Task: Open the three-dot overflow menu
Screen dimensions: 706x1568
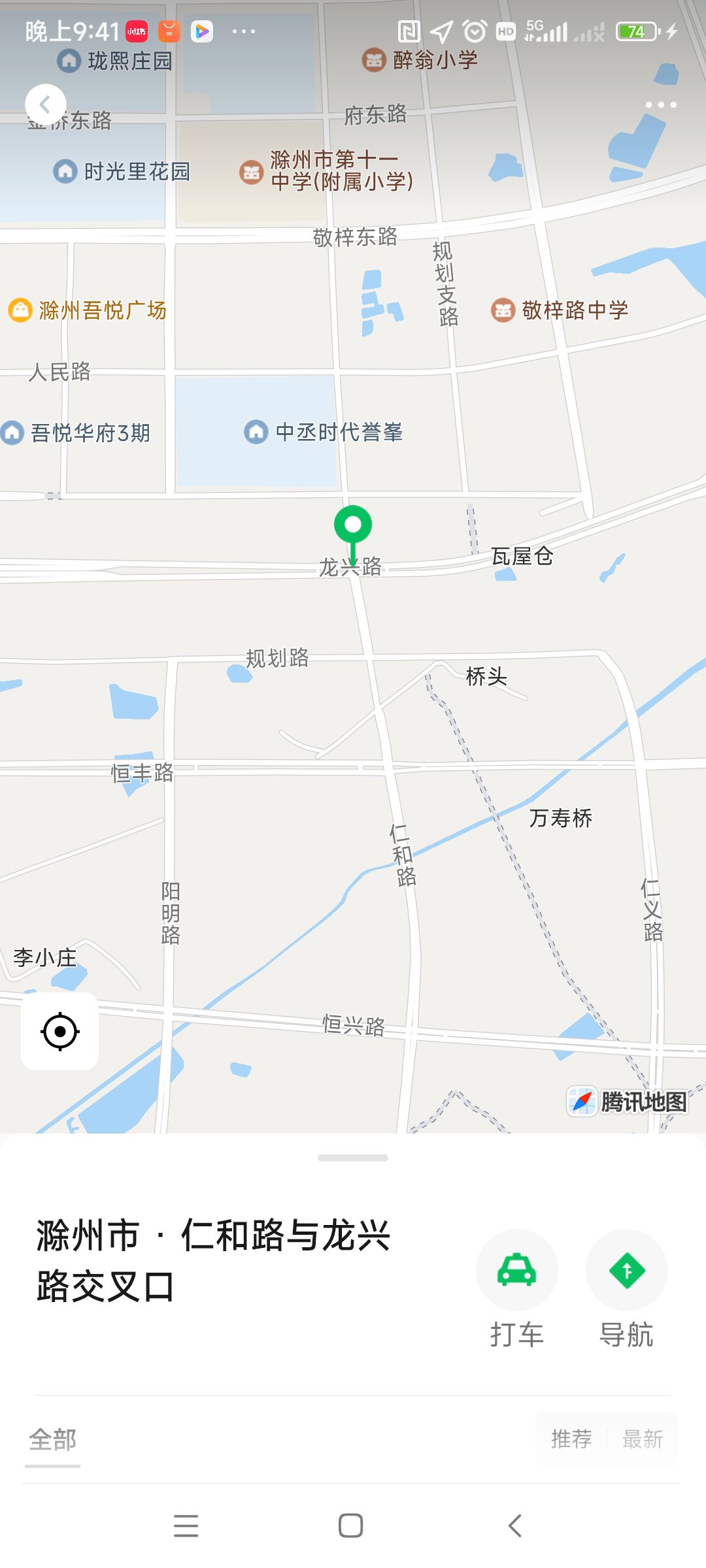Action: pyautogui.click(x=660, y=105)
